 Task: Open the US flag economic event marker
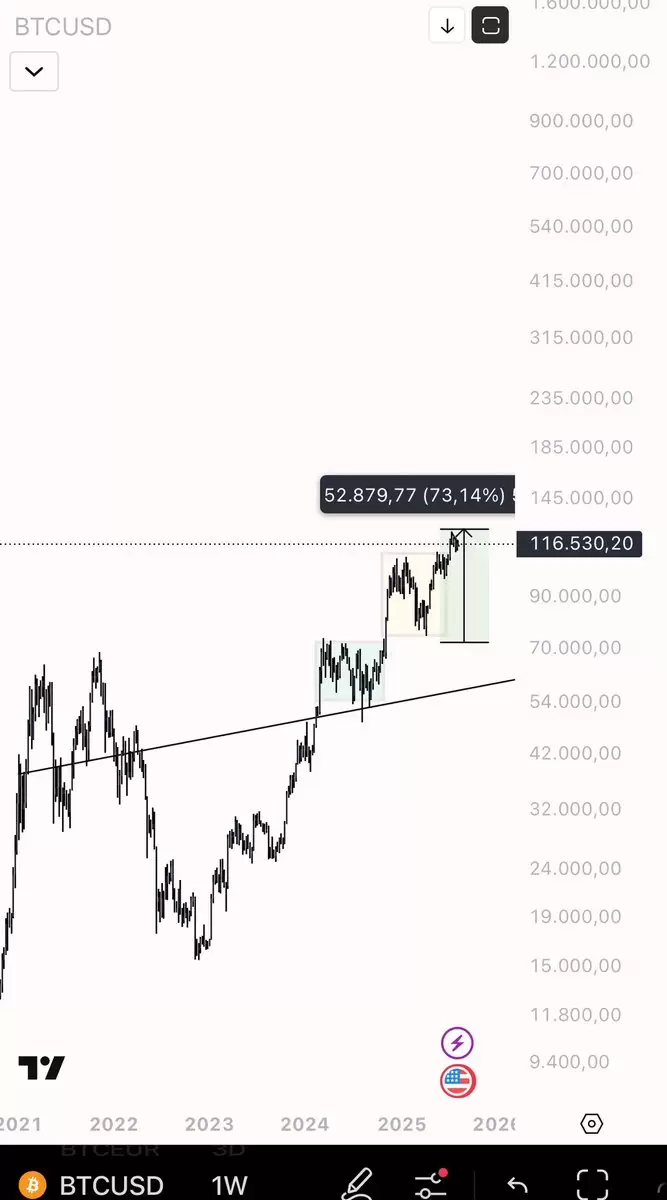tap(457, 1080)
